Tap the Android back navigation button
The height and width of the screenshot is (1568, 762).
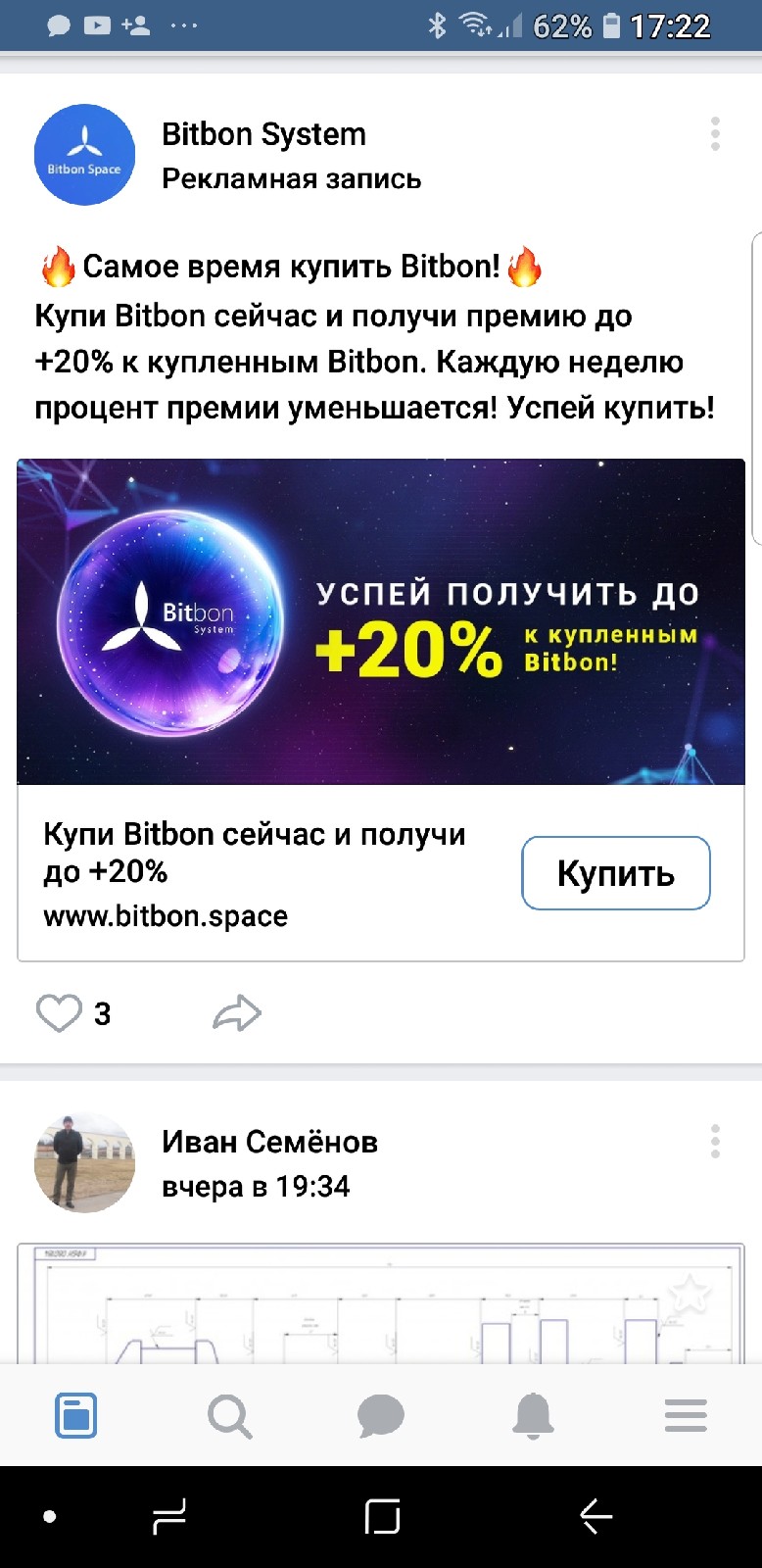pos(595,1516)
